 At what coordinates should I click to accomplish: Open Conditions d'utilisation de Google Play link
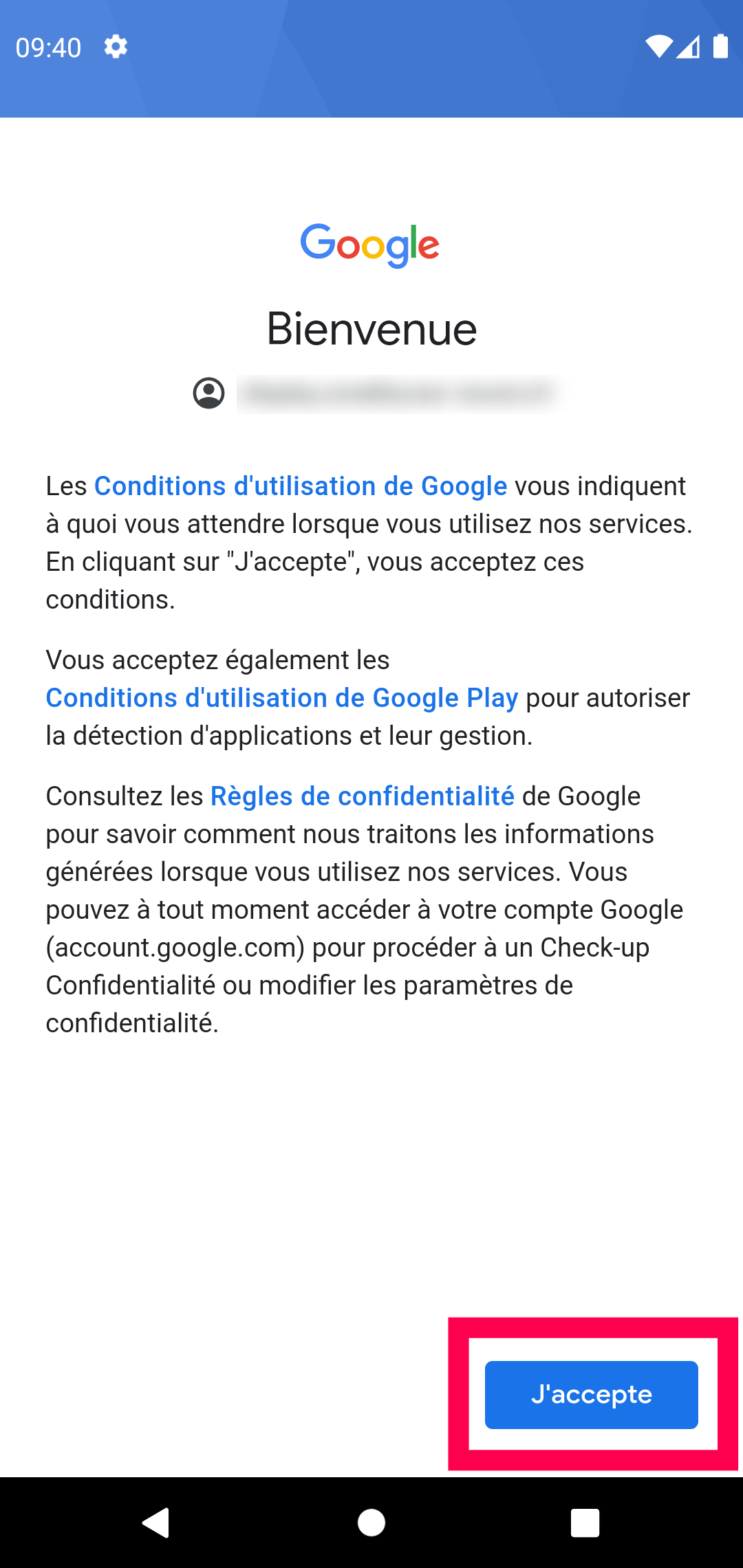click(282, 698)
